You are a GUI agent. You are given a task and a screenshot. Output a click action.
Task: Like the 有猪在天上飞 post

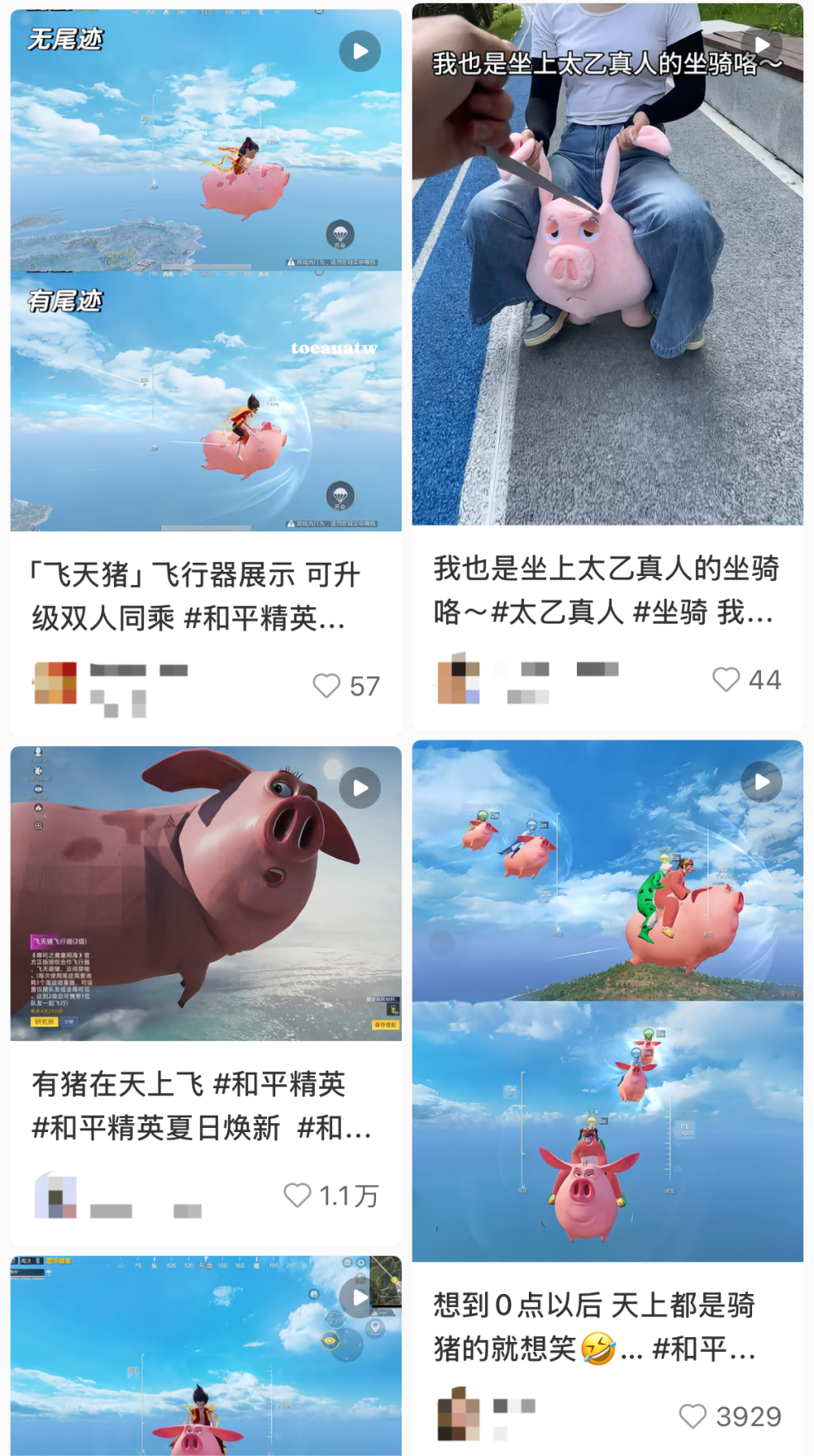(x=298, y=1195)
